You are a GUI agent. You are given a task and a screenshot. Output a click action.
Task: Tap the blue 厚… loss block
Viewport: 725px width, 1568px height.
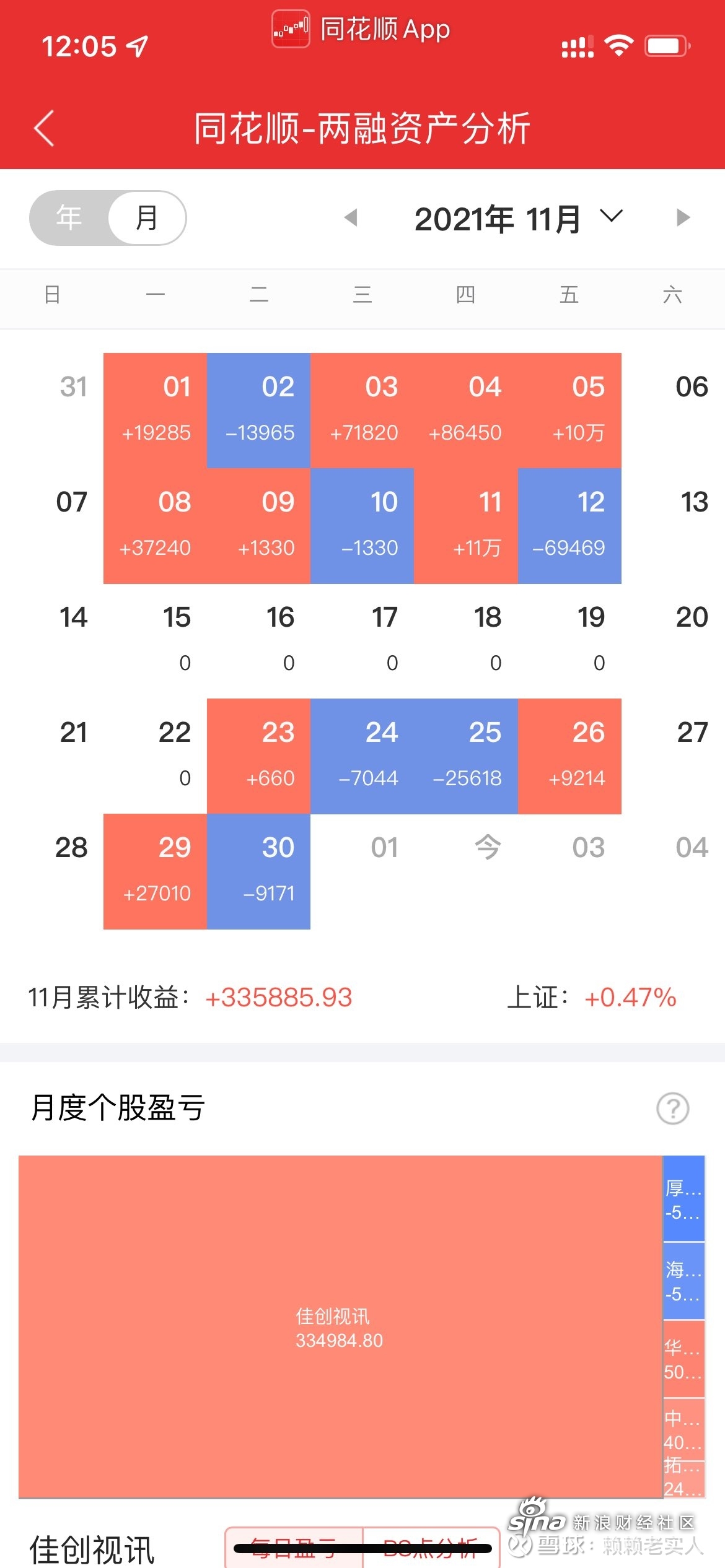coord(683,1198)
